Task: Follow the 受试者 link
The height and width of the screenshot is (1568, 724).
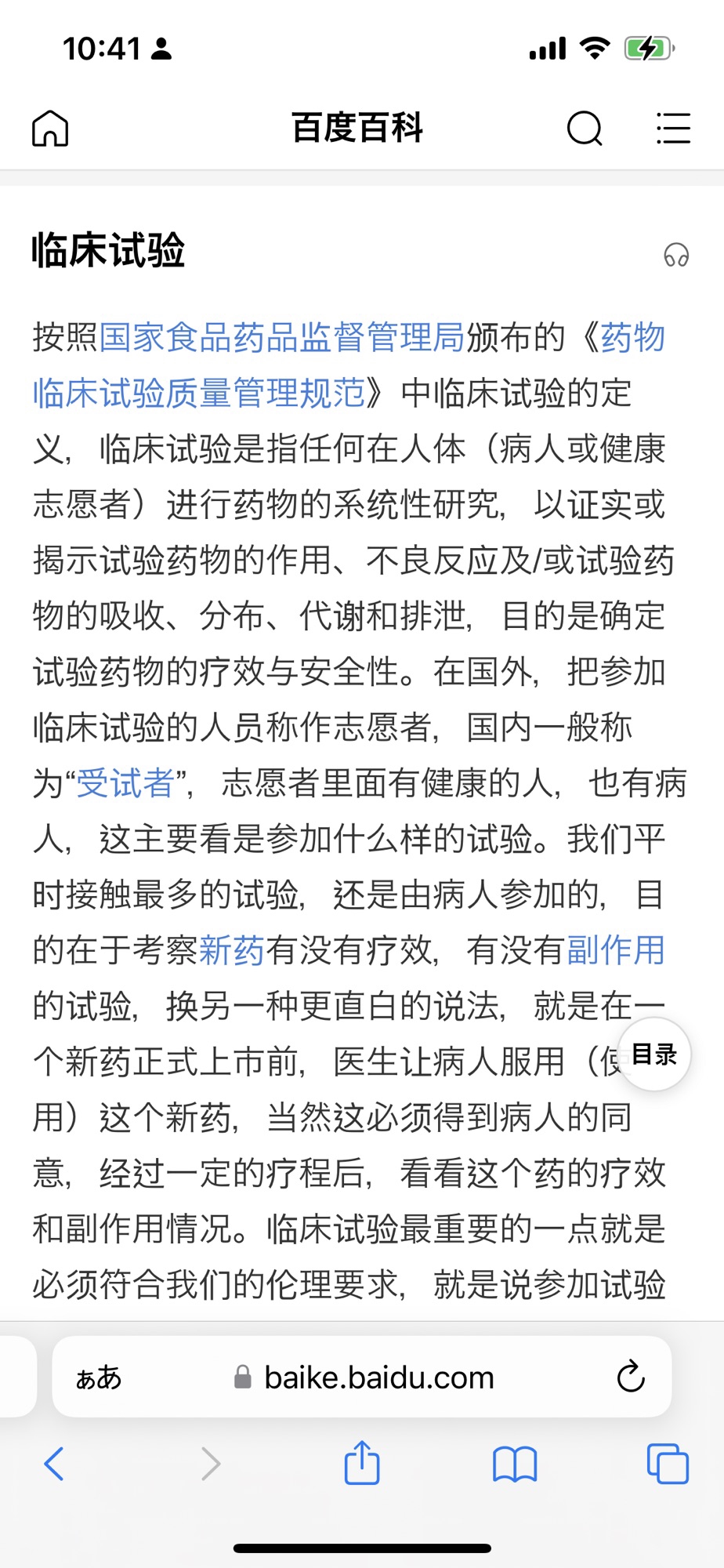Action: tap(125, 783)
